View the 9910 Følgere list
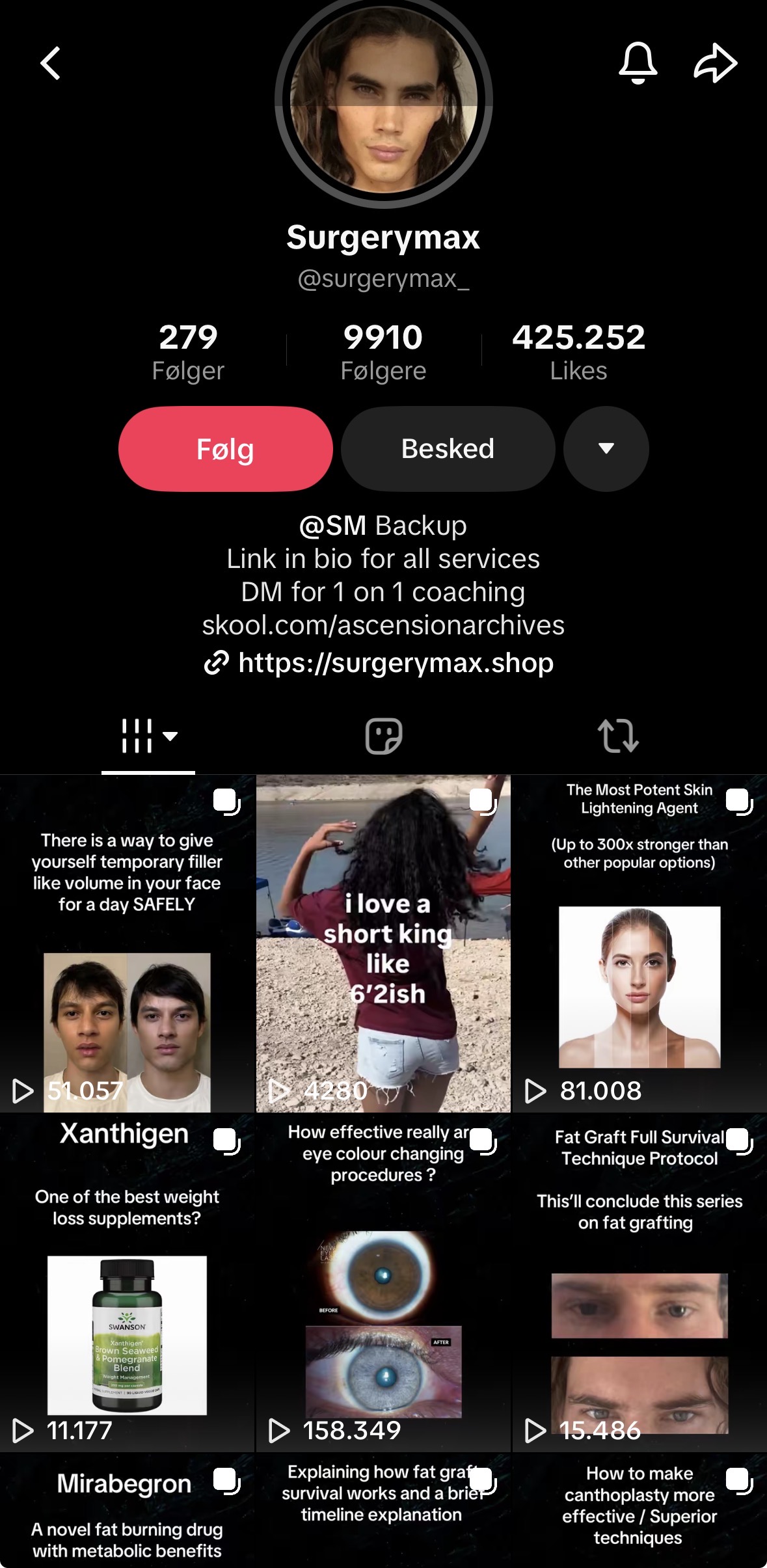This screenshot has width=767, height=1568. tap(383, 352)
